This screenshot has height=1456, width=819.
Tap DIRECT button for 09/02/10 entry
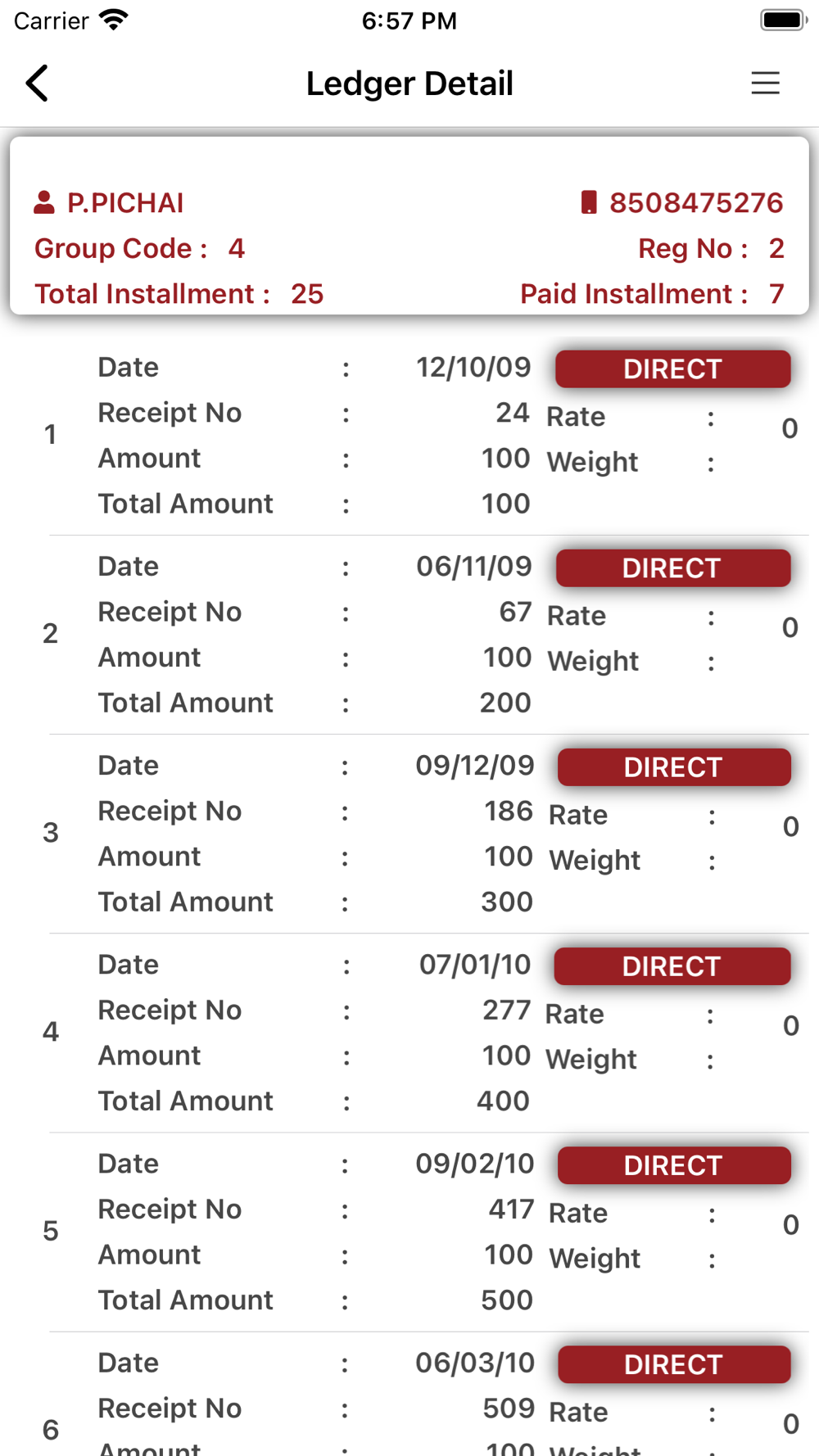[x=674, y=1165]
